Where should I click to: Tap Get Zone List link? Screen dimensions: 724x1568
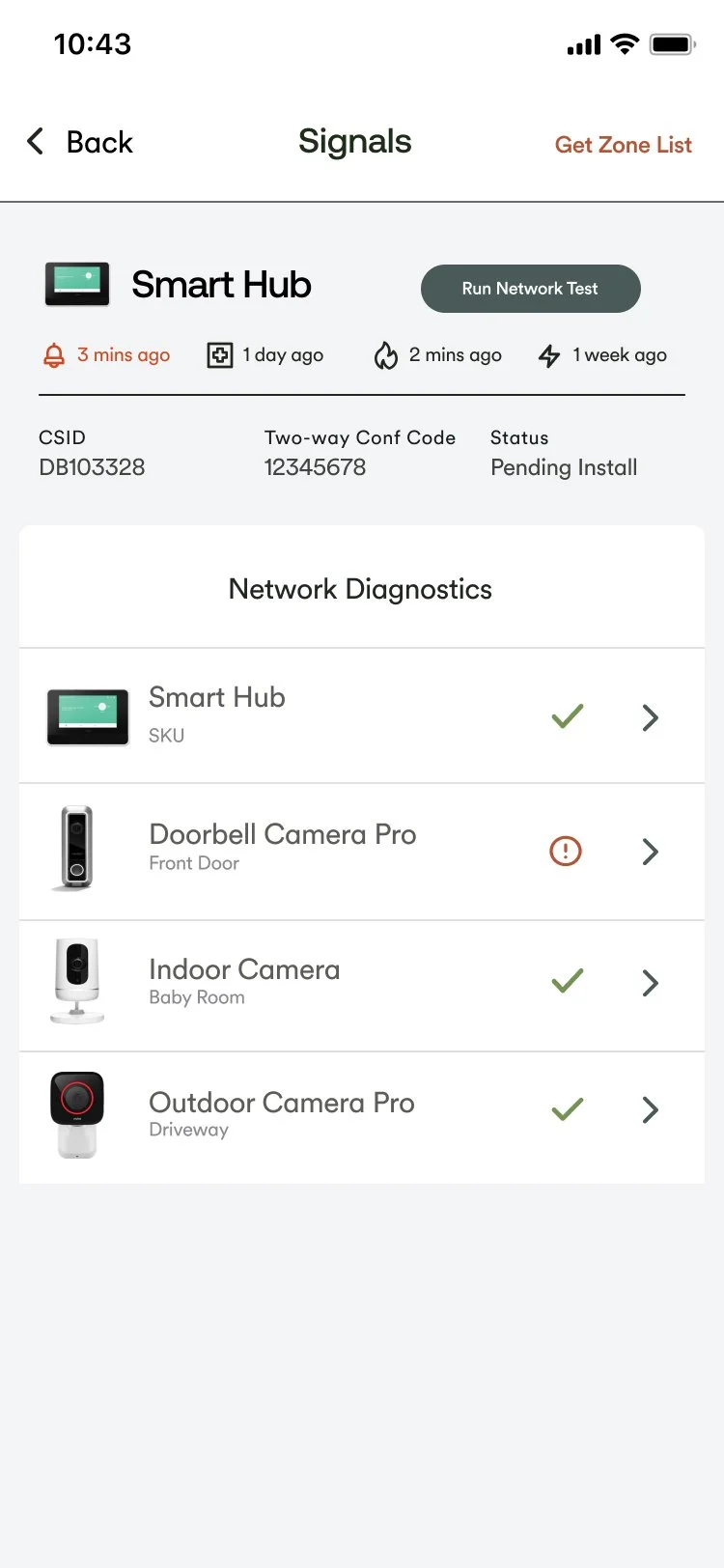click(623, 145)
